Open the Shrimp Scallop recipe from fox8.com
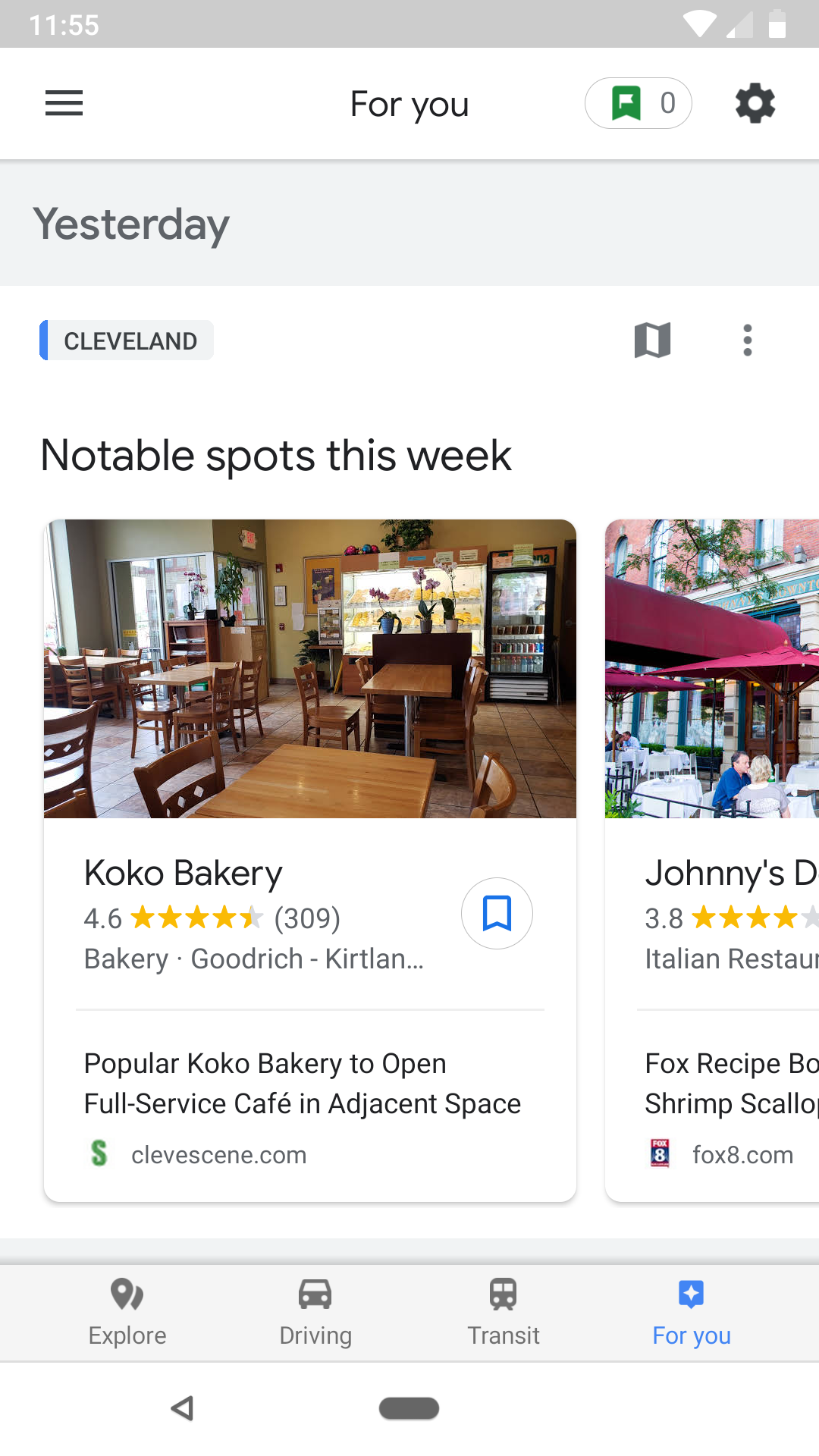Viewport: 819px width, 1456px height. (x=730, y=1083)
